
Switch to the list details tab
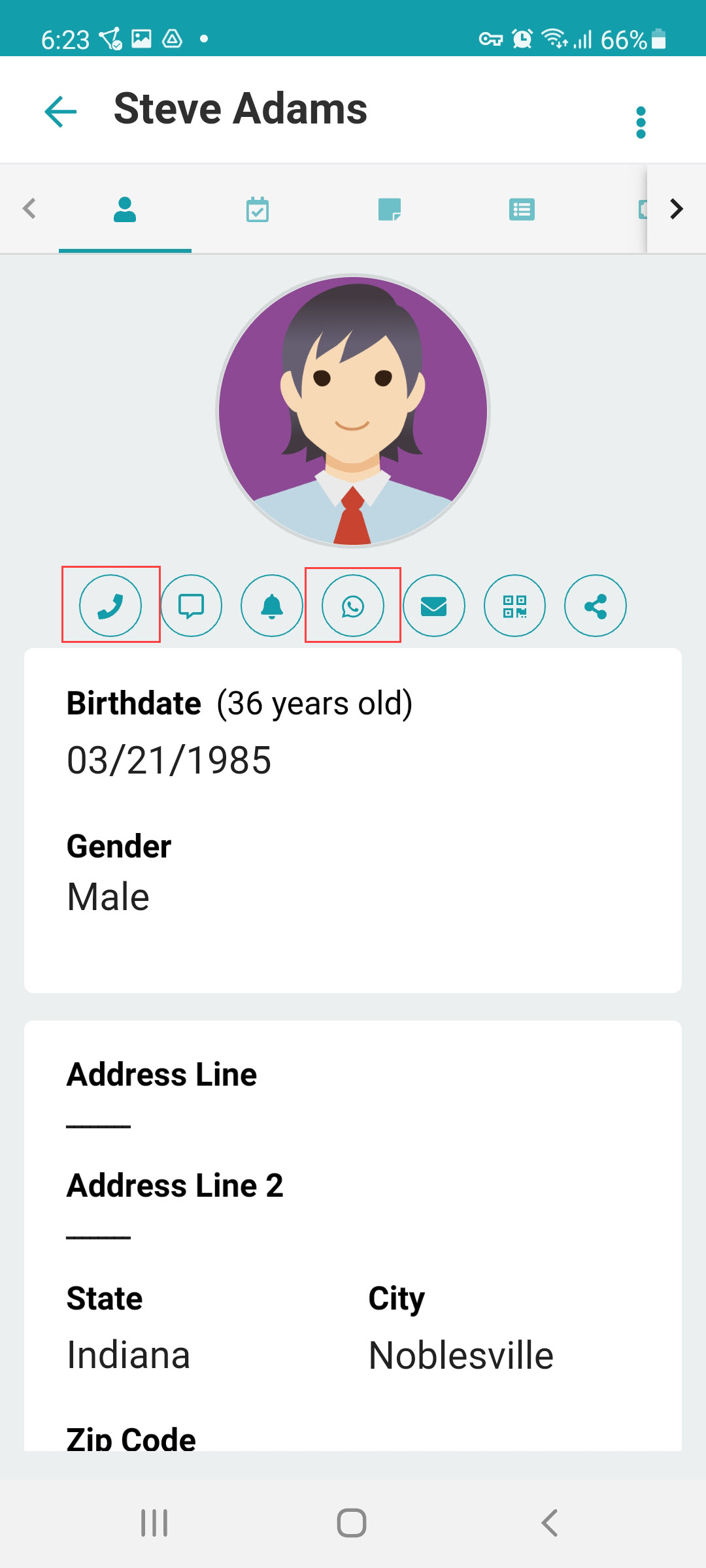point(522,210)
